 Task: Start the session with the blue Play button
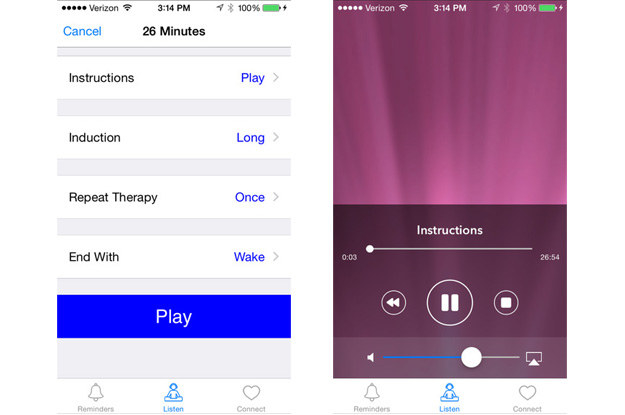(x=174, y=317)
